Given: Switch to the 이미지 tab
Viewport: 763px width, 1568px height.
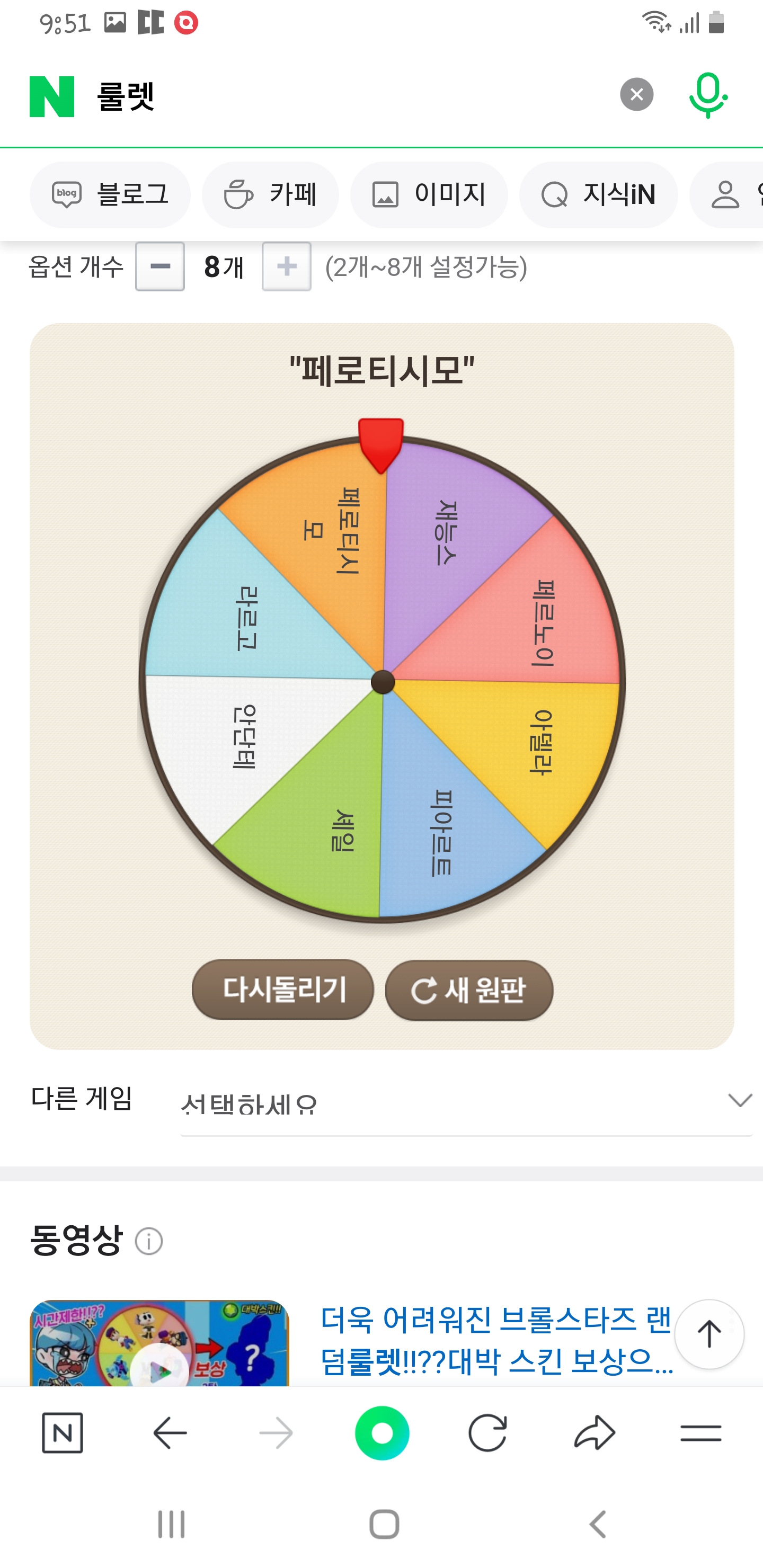Looking at the screenshot, I should pyautogui.click(x=429, y=195).
